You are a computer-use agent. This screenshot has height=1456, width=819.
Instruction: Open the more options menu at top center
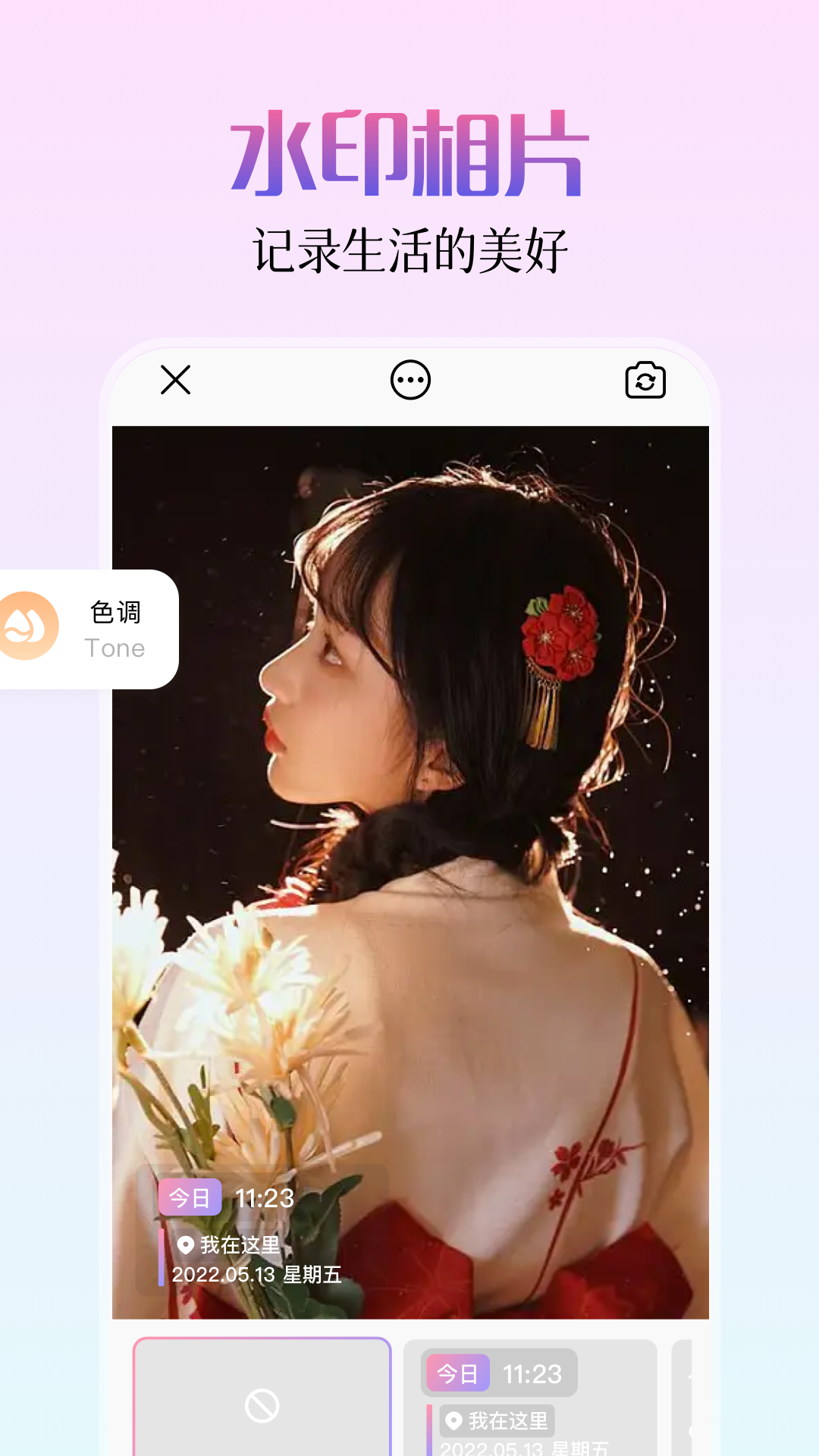410,381
